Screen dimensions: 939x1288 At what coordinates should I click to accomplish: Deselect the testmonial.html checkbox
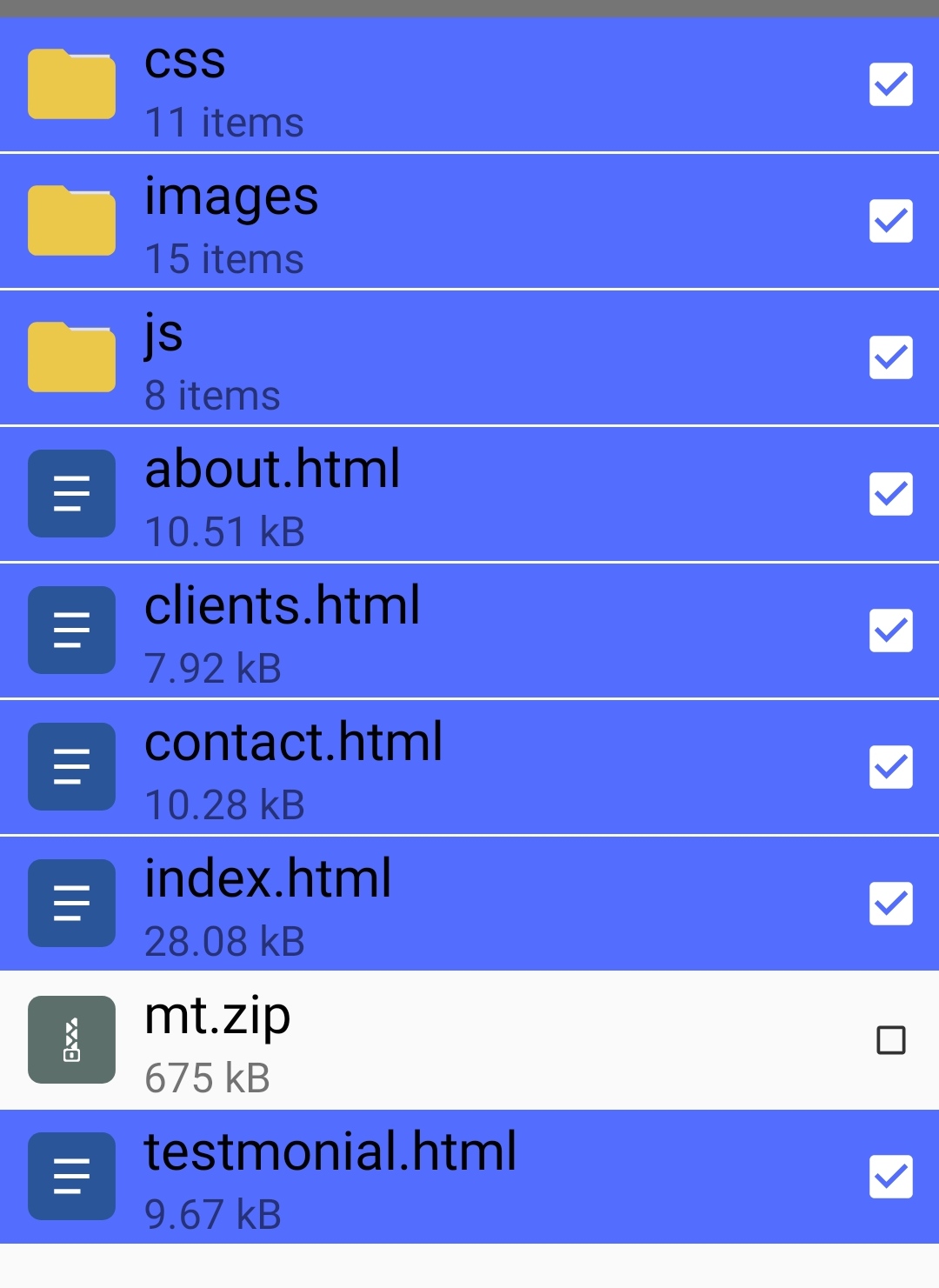click(890, 1177)
